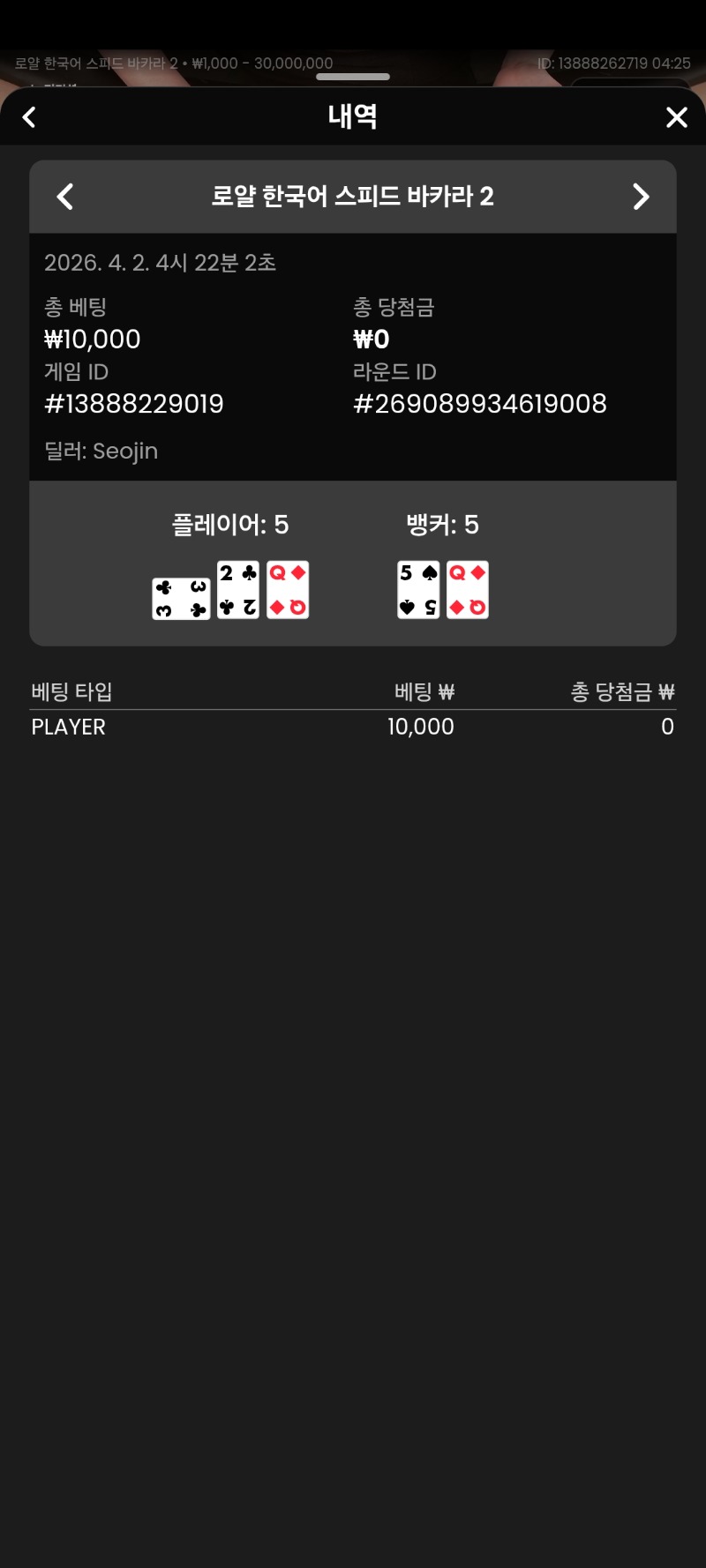
Task: Close the 내역 history panel
Action: click(676, 117)
